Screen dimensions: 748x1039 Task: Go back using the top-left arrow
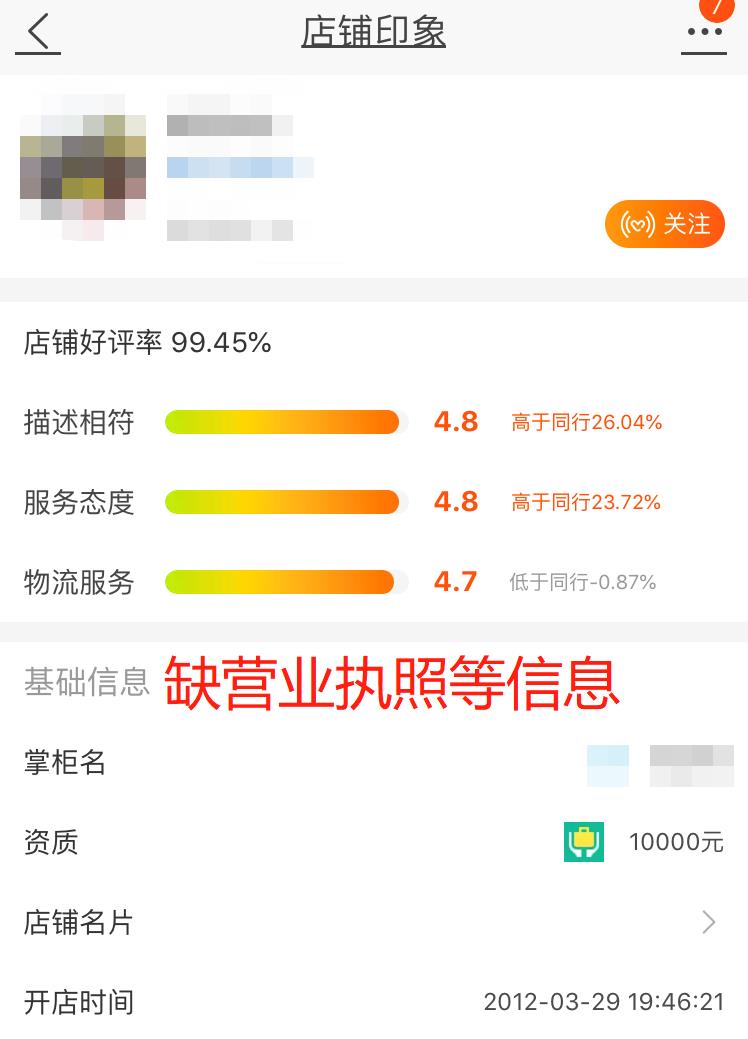click(38, 33)
